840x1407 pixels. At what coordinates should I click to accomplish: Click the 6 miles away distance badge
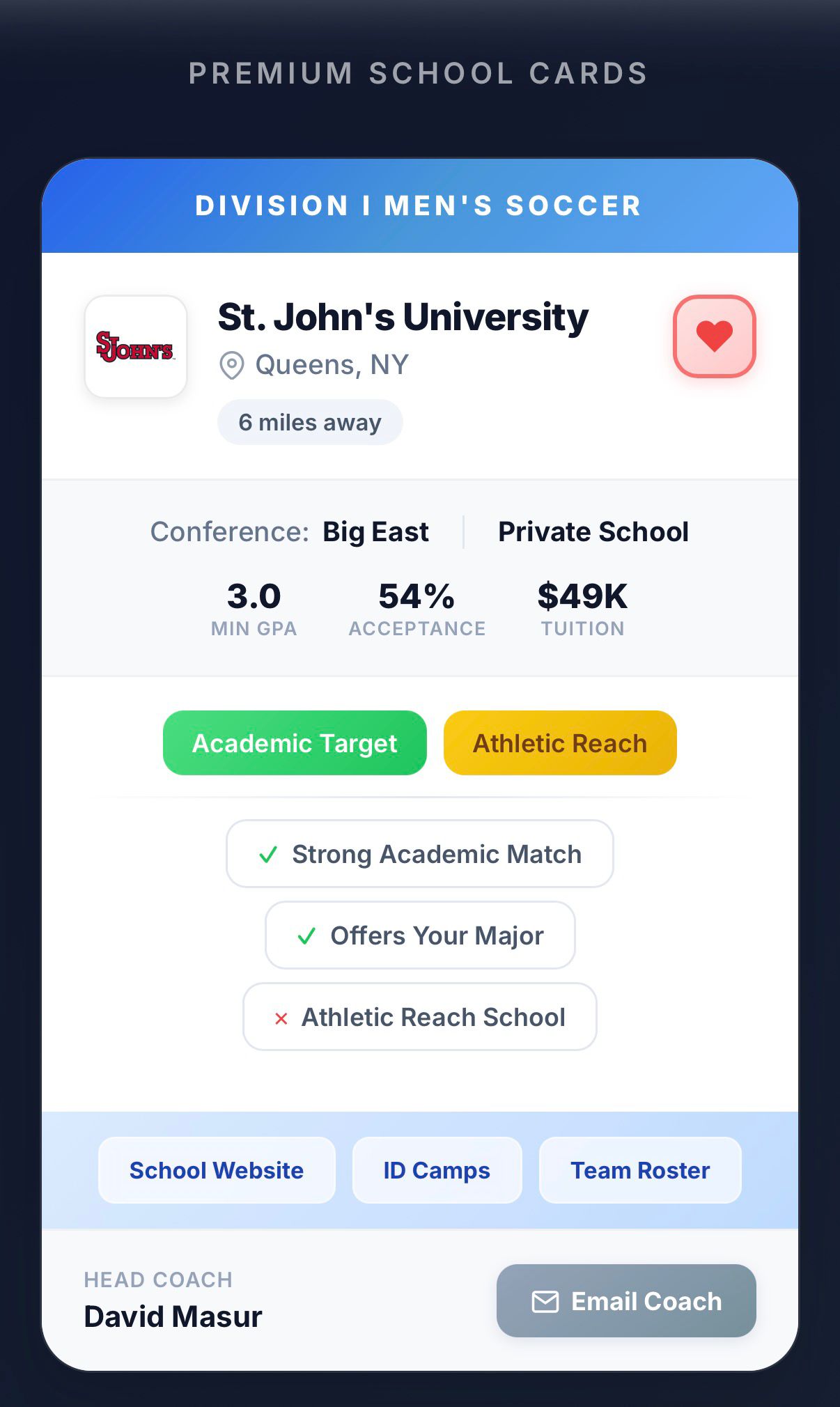coord(310,421)
